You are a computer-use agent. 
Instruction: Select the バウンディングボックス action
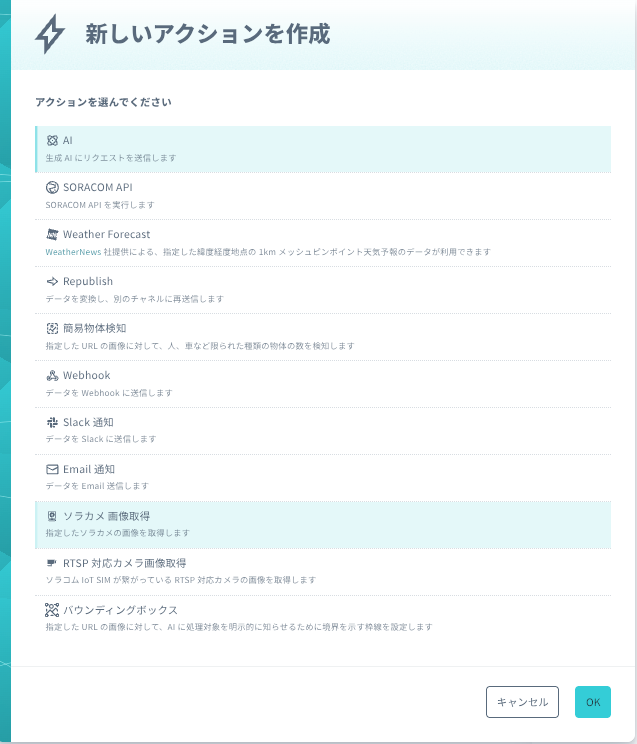coord(120,610)
